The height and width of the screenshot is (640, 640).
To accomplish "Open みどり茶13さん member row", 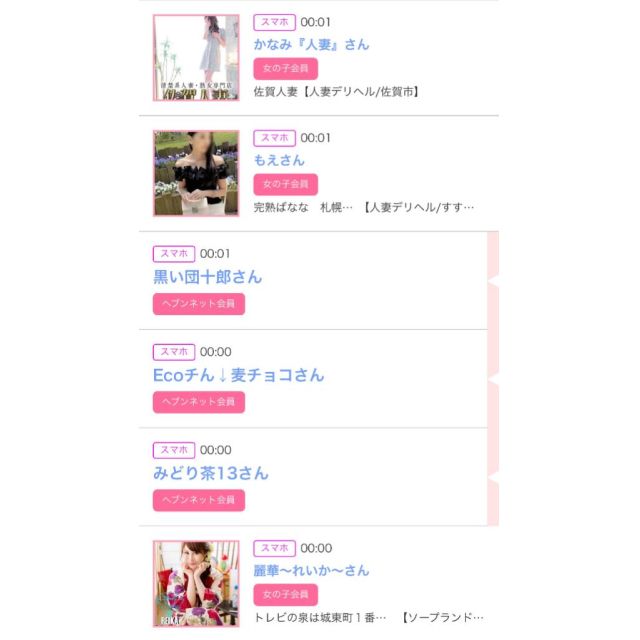I will tap(211, 473).
